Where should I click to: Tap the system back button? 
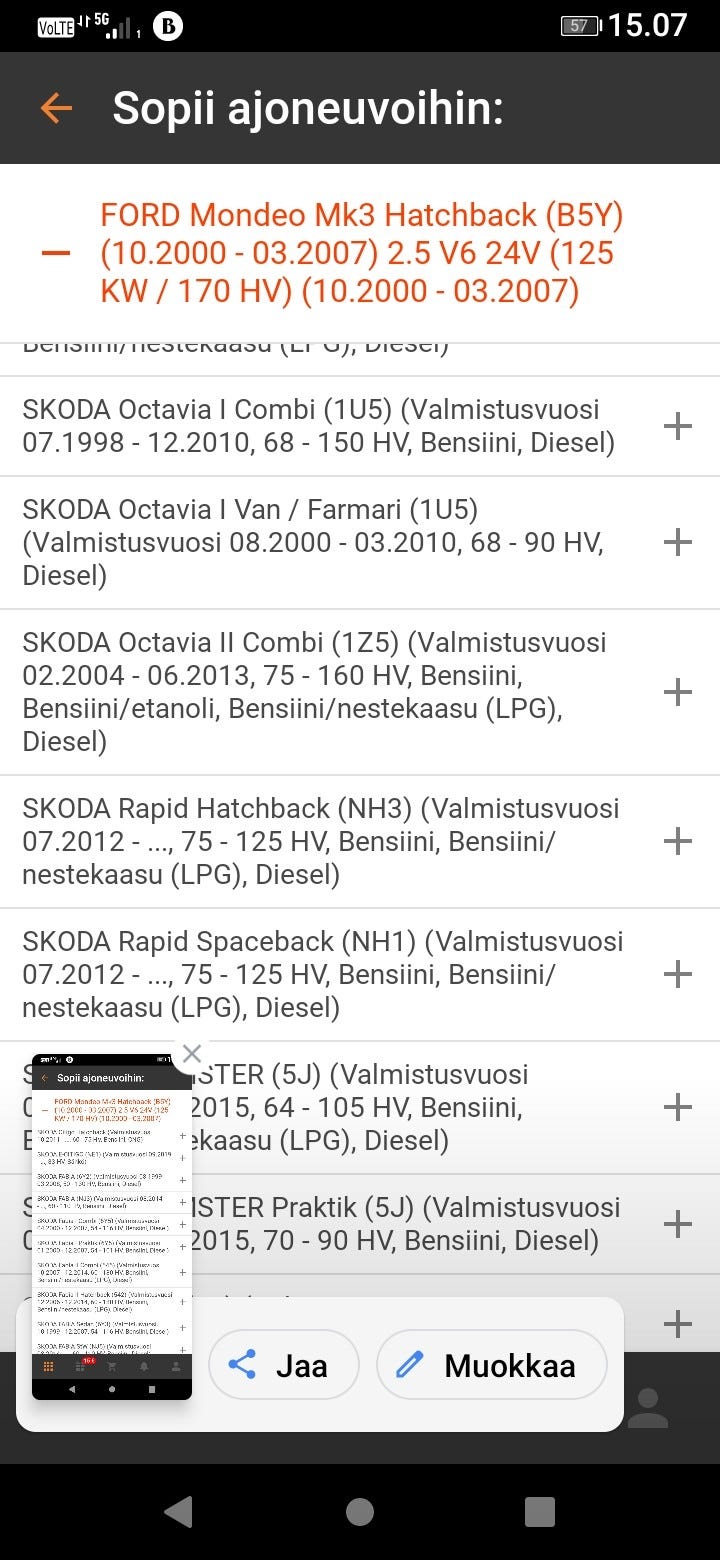point(178,1512)
